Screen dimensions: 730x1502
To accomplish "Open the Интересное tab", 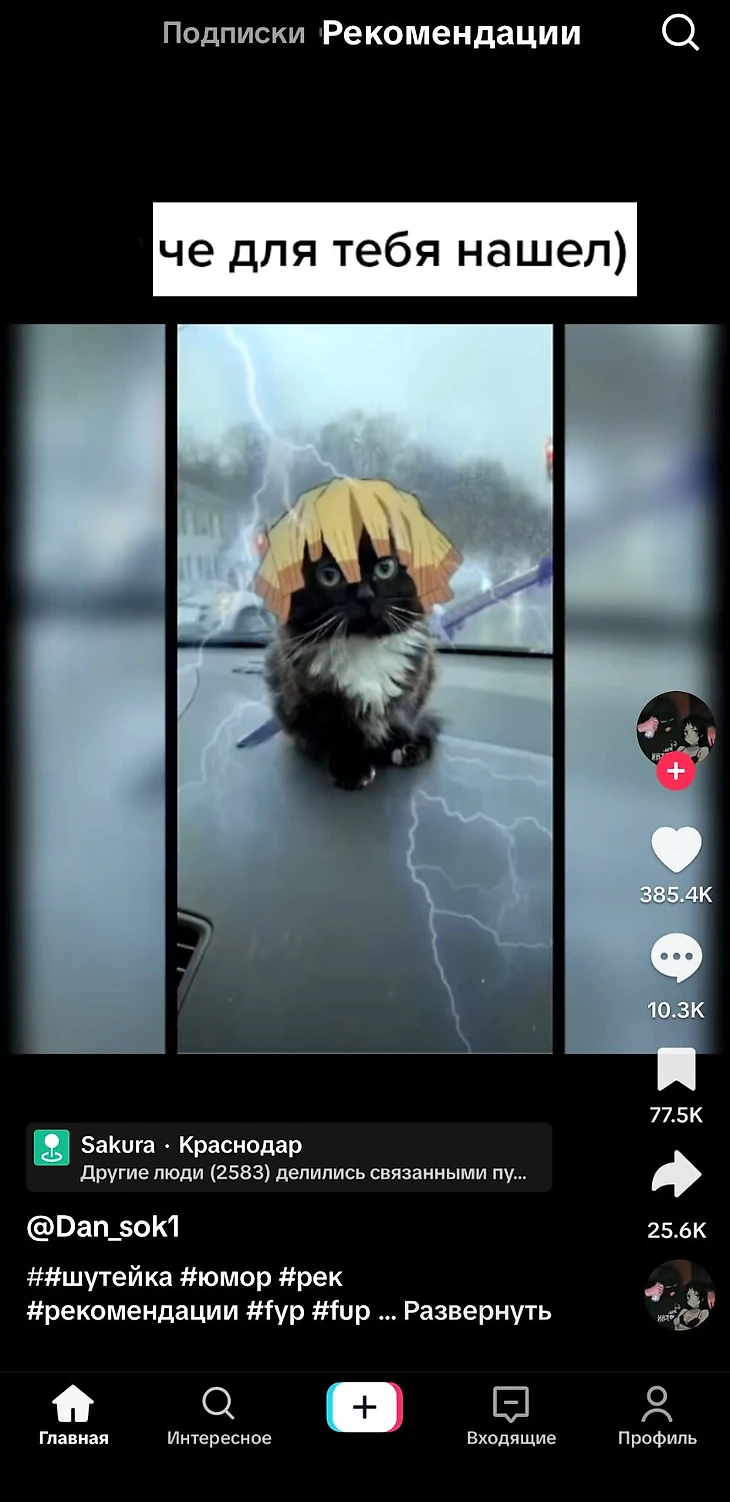I will coord(218,1416).
